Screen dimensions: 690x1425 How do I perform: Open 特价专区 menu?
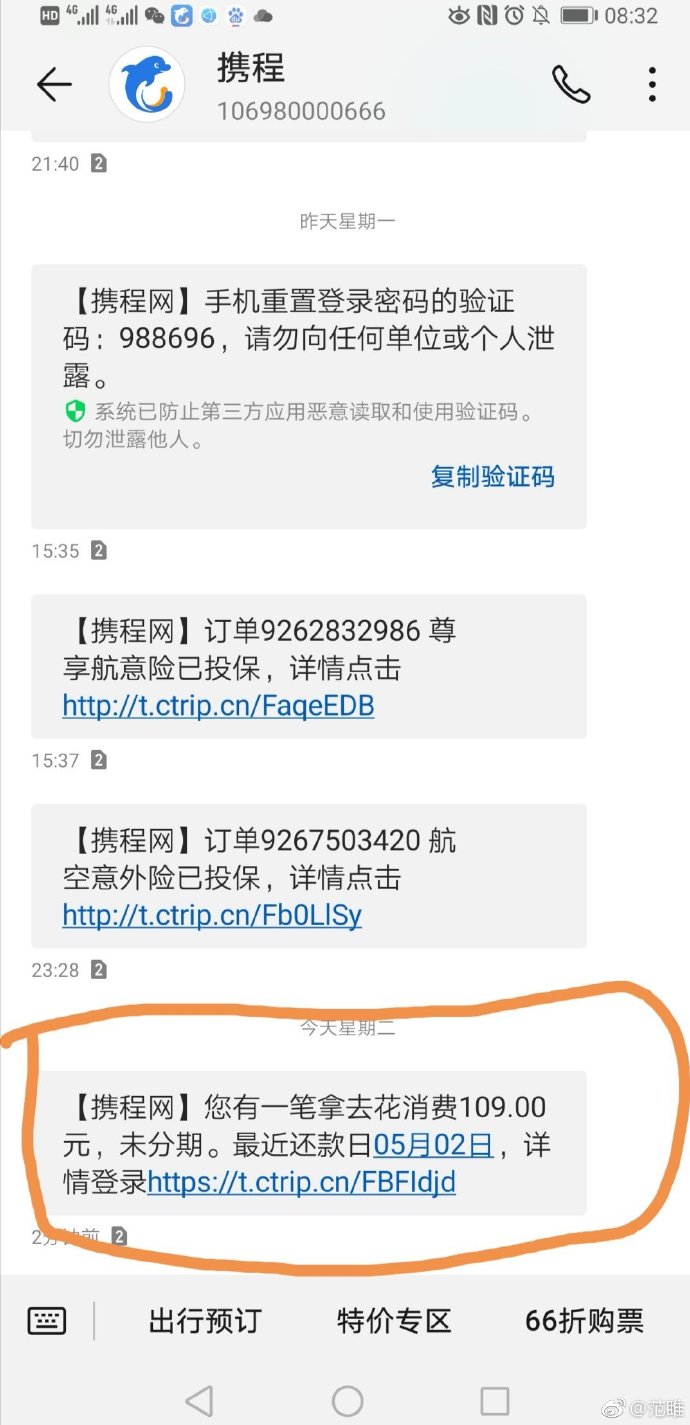[394, 1321]
